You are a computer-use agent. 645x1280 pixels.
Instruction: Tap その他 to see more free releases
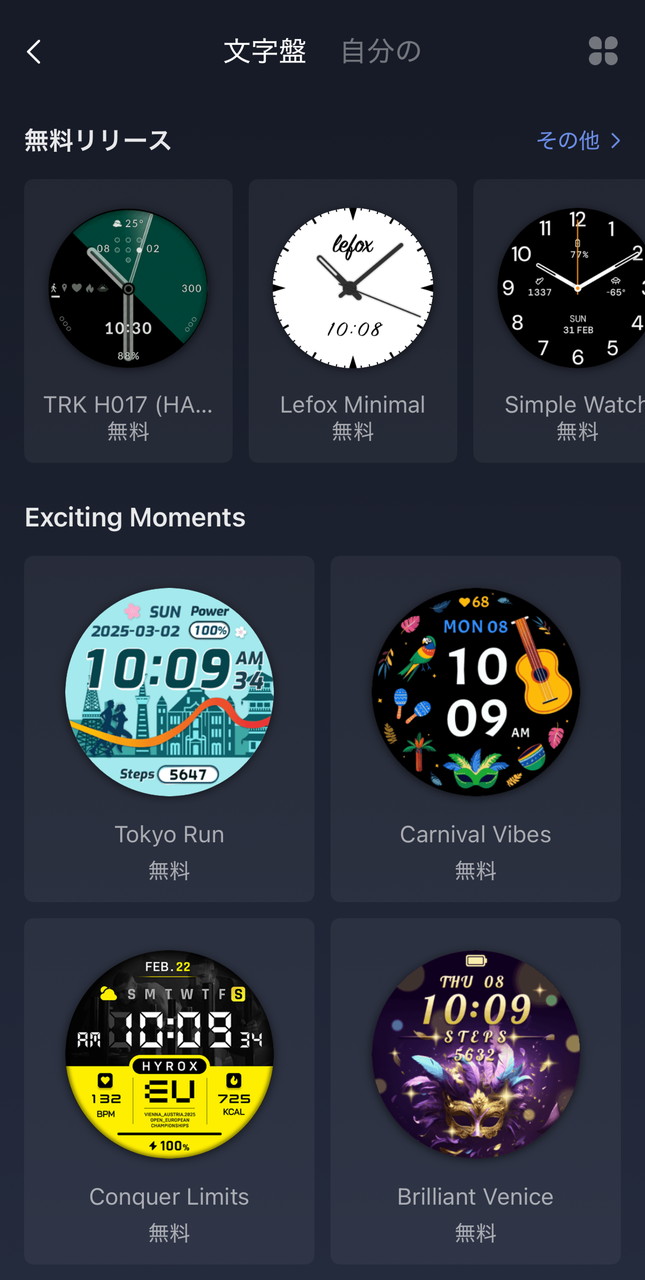(x=578, y=141)
